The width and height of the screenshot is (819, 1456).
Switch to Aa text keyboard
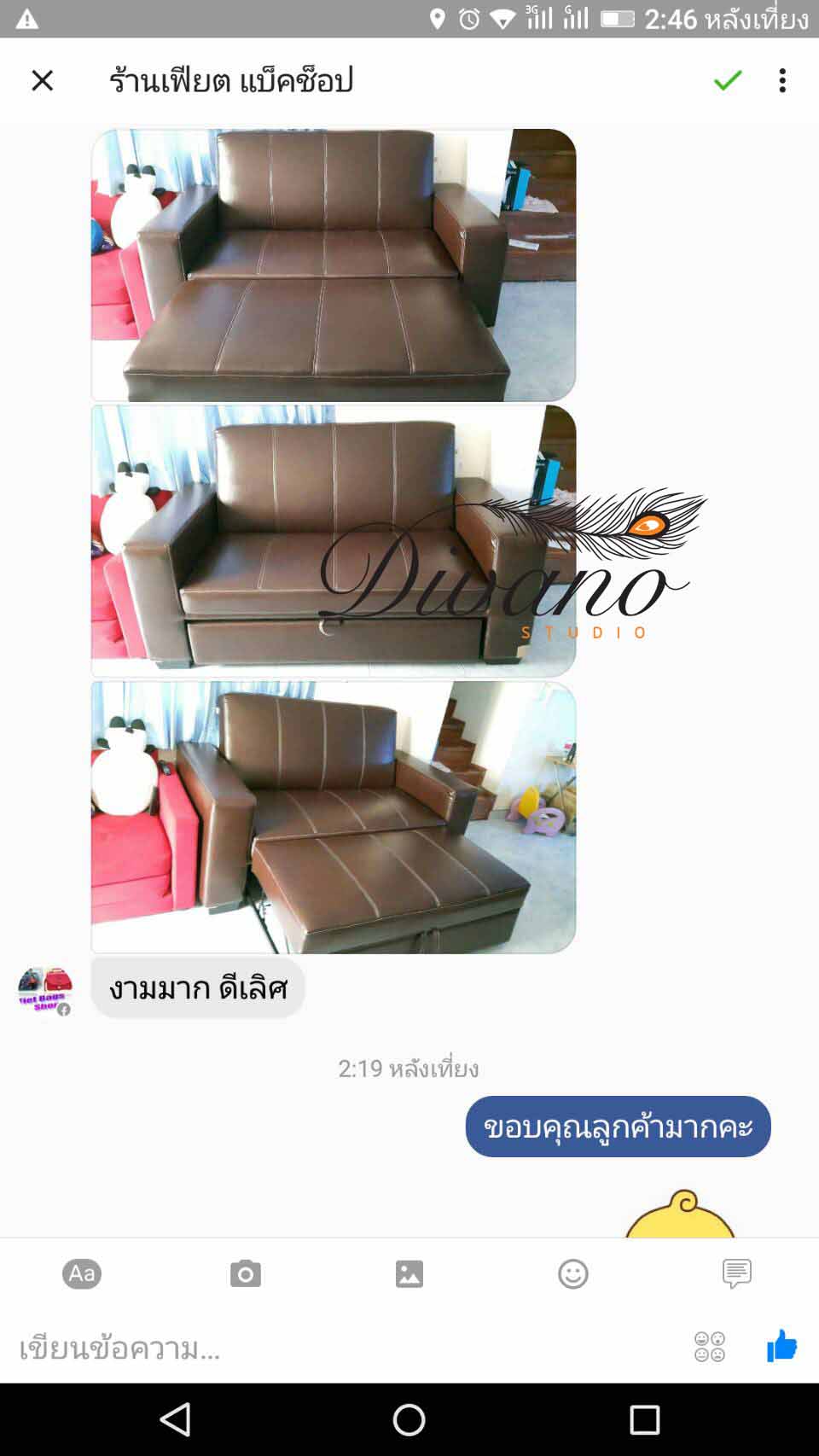(82, 1273)
